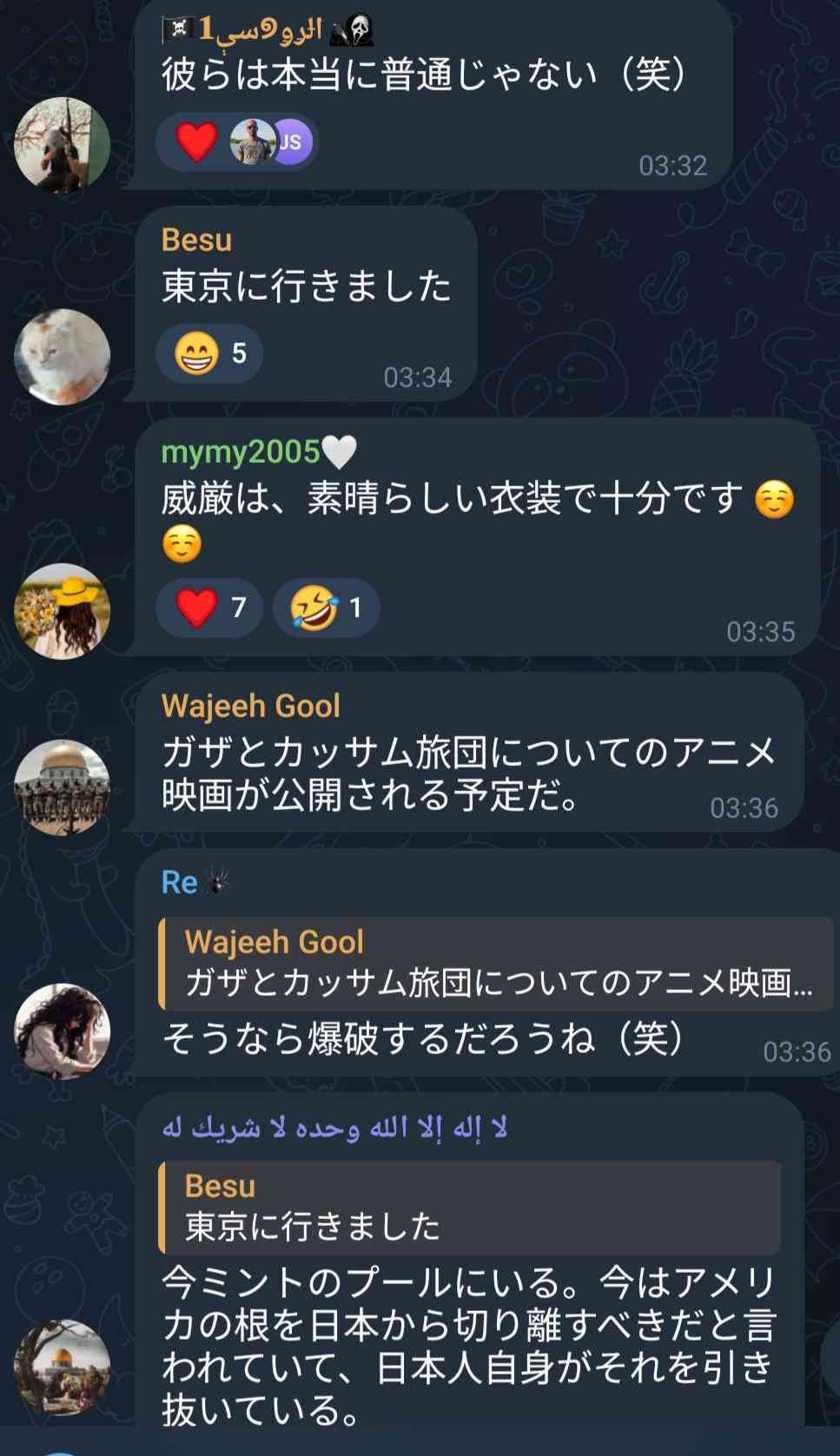Open sender name Besu on 03:34 message
The height and width of the screenshot is (1456, 840).
[197, 240]
